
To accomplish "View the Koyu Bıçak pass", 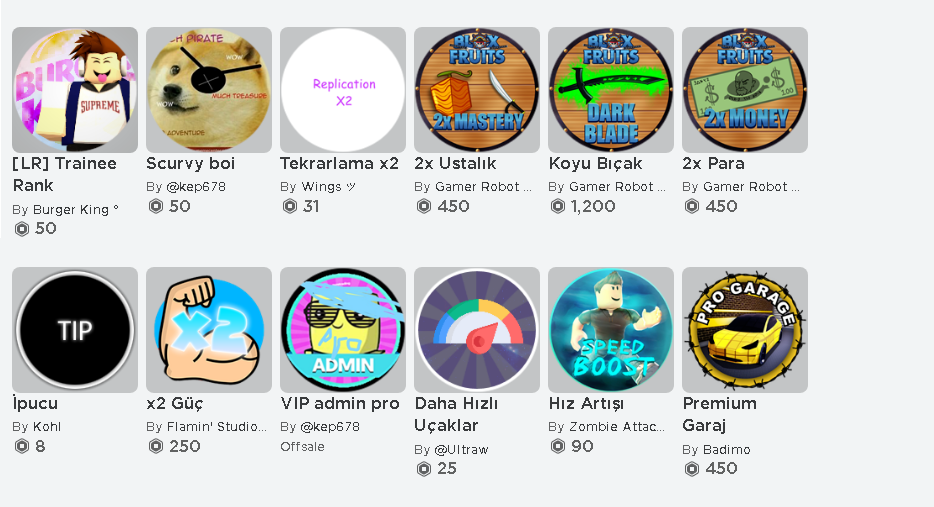I will coord(611,90).
